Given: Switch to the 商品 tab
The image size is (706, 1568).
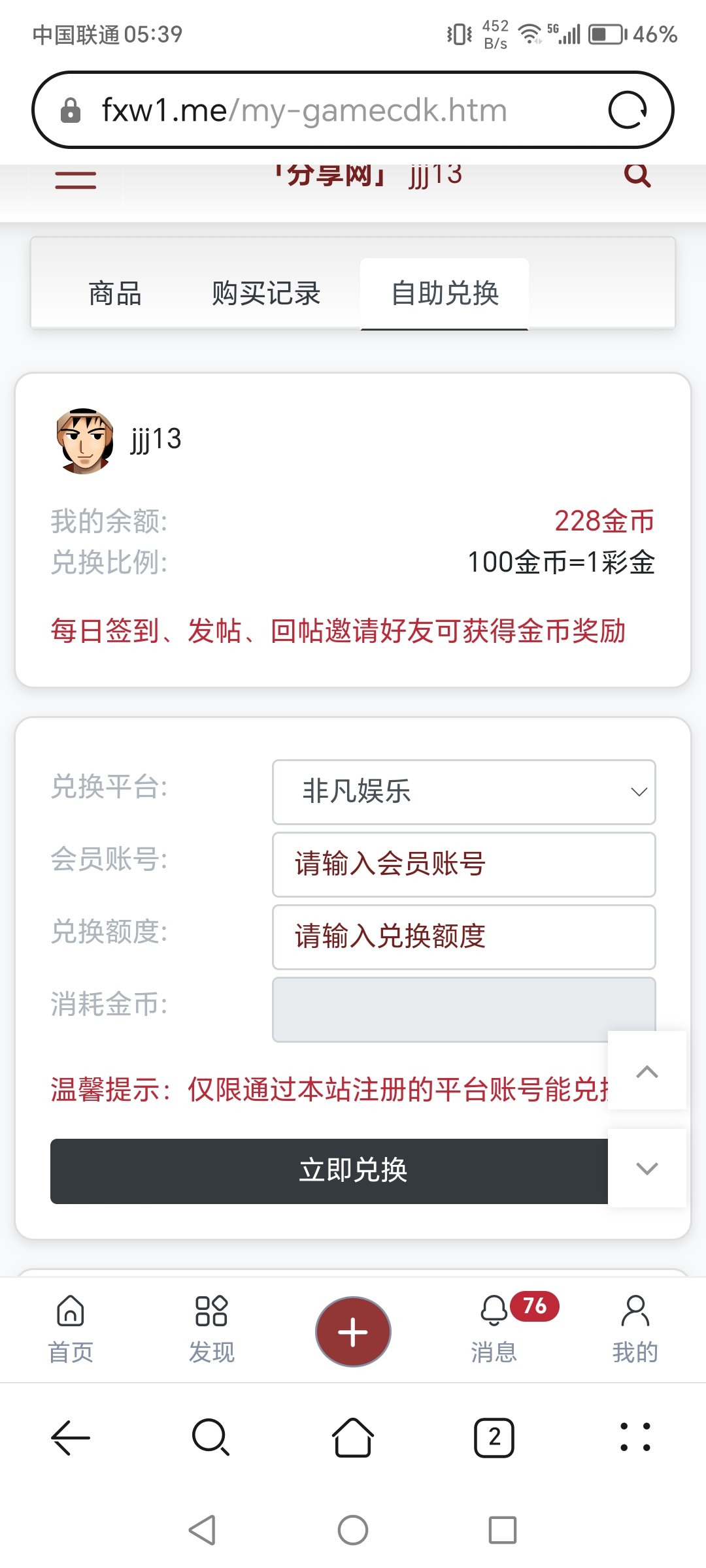Looking at the screenshot, I should (115, 293).
